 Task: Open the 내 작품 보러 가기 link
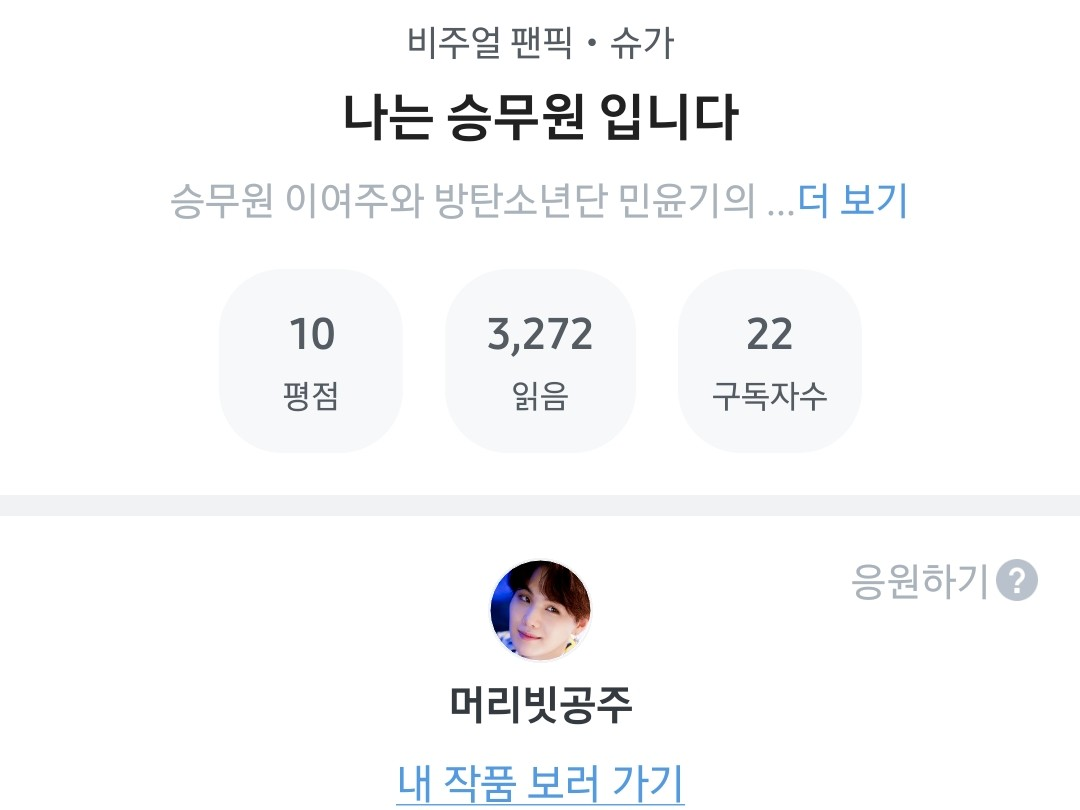(x=540, y=781)
